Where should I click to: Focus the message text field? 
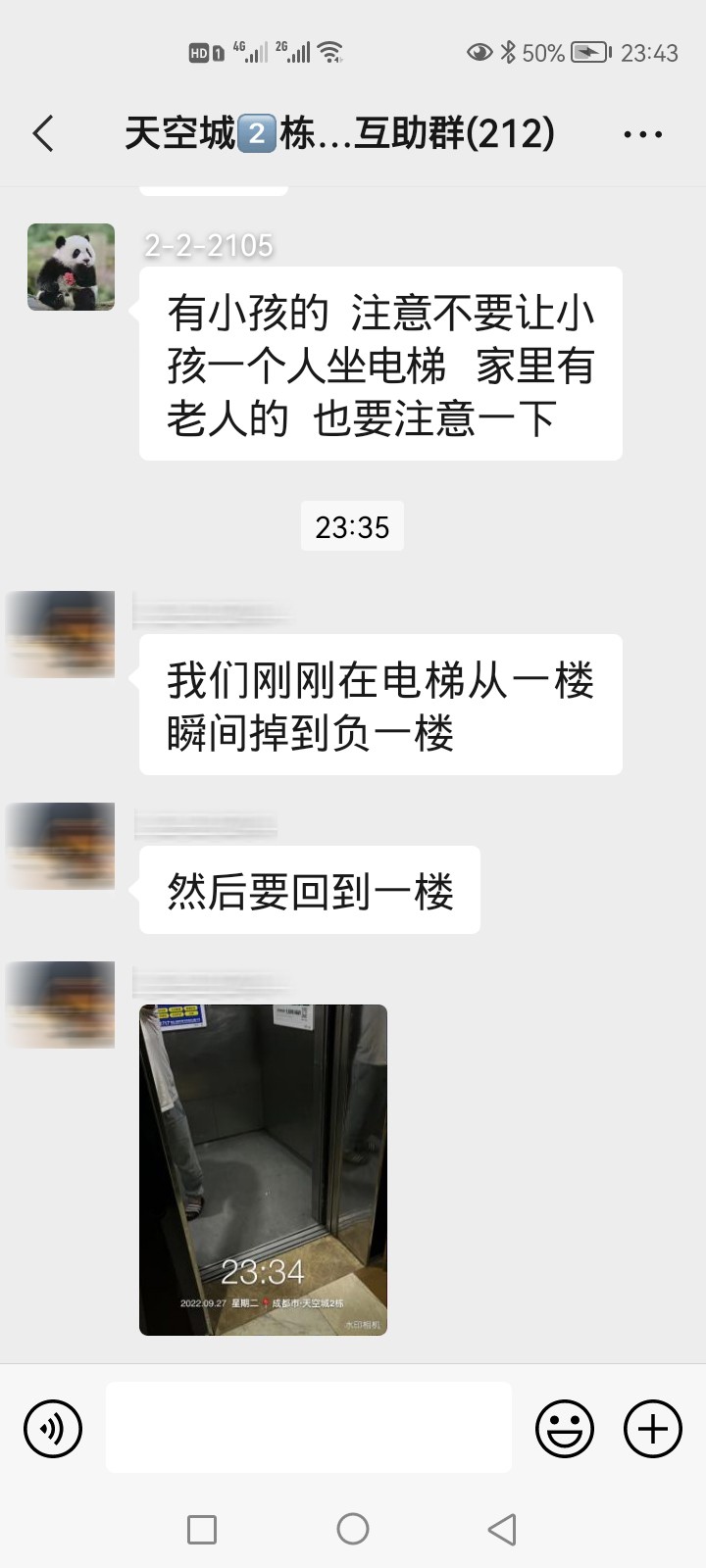point(308,1427)
